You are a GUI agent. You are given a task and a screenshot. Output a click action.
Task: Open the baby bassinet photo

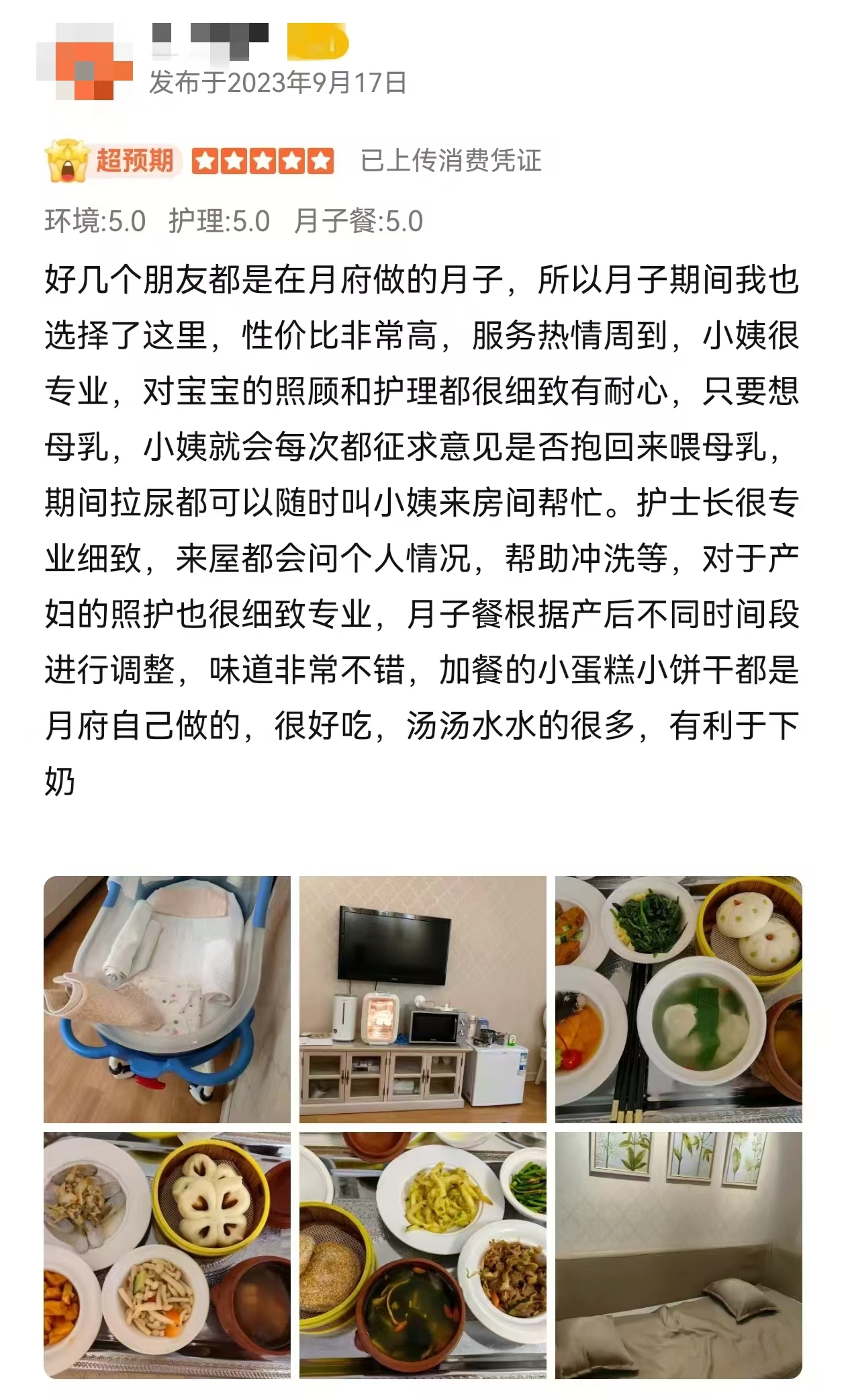167,999
